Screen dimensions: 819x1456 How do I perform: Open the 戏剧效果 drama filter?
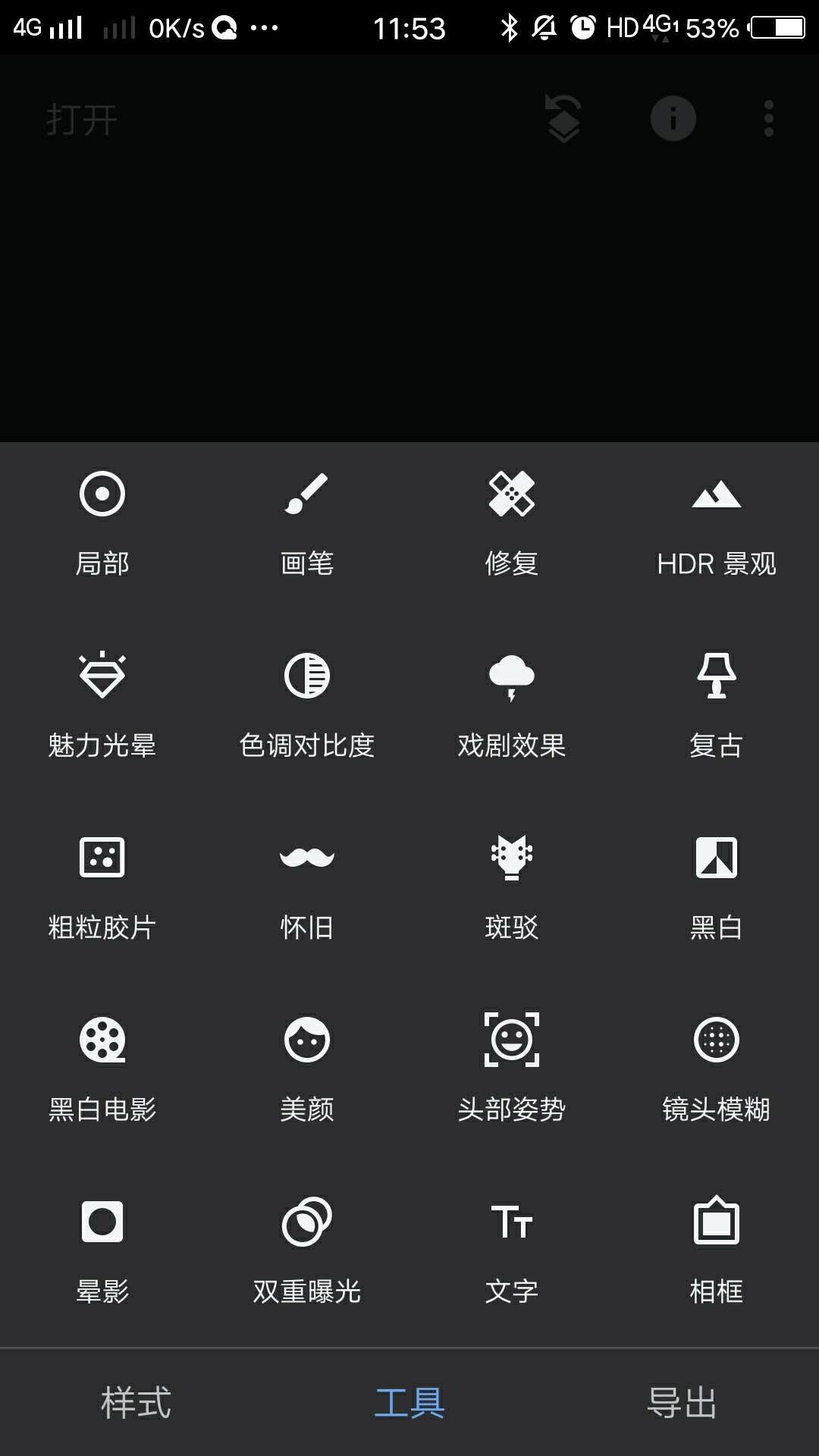click(512, 705)
